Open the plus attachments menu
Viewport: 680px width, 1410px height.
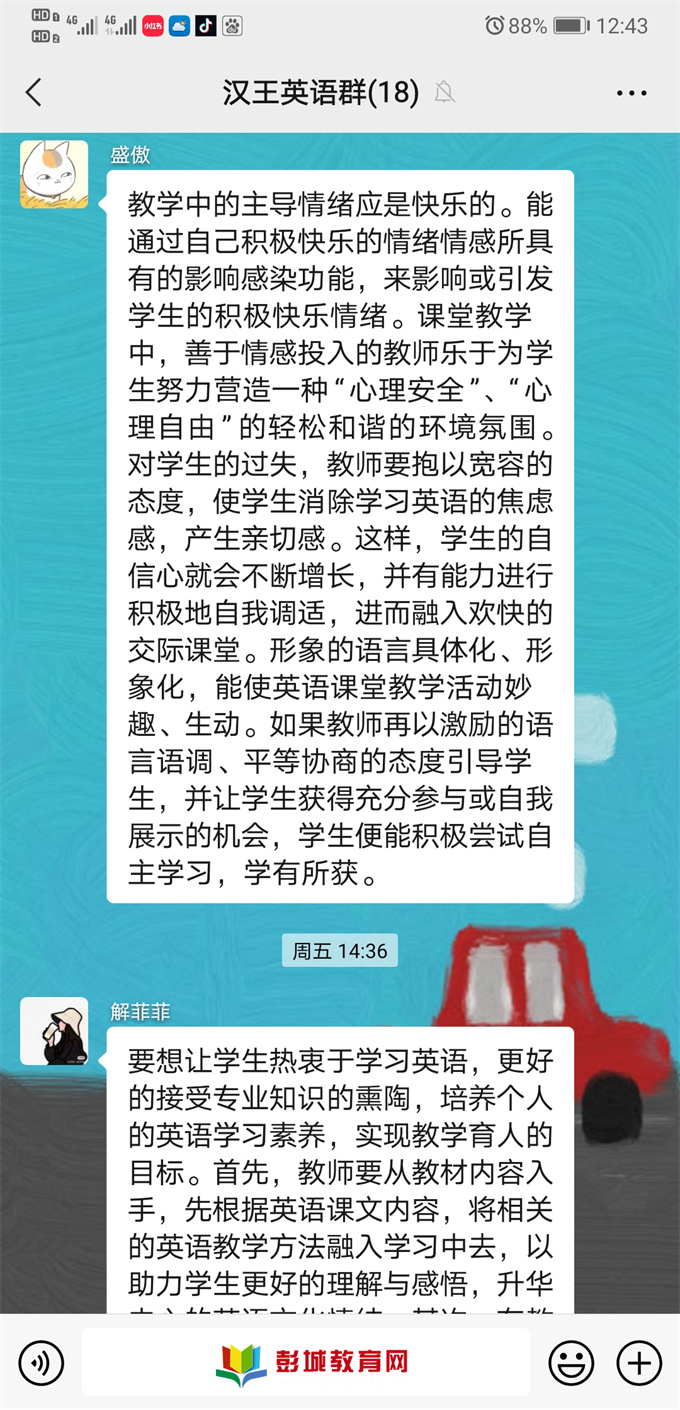[639, 1362]
